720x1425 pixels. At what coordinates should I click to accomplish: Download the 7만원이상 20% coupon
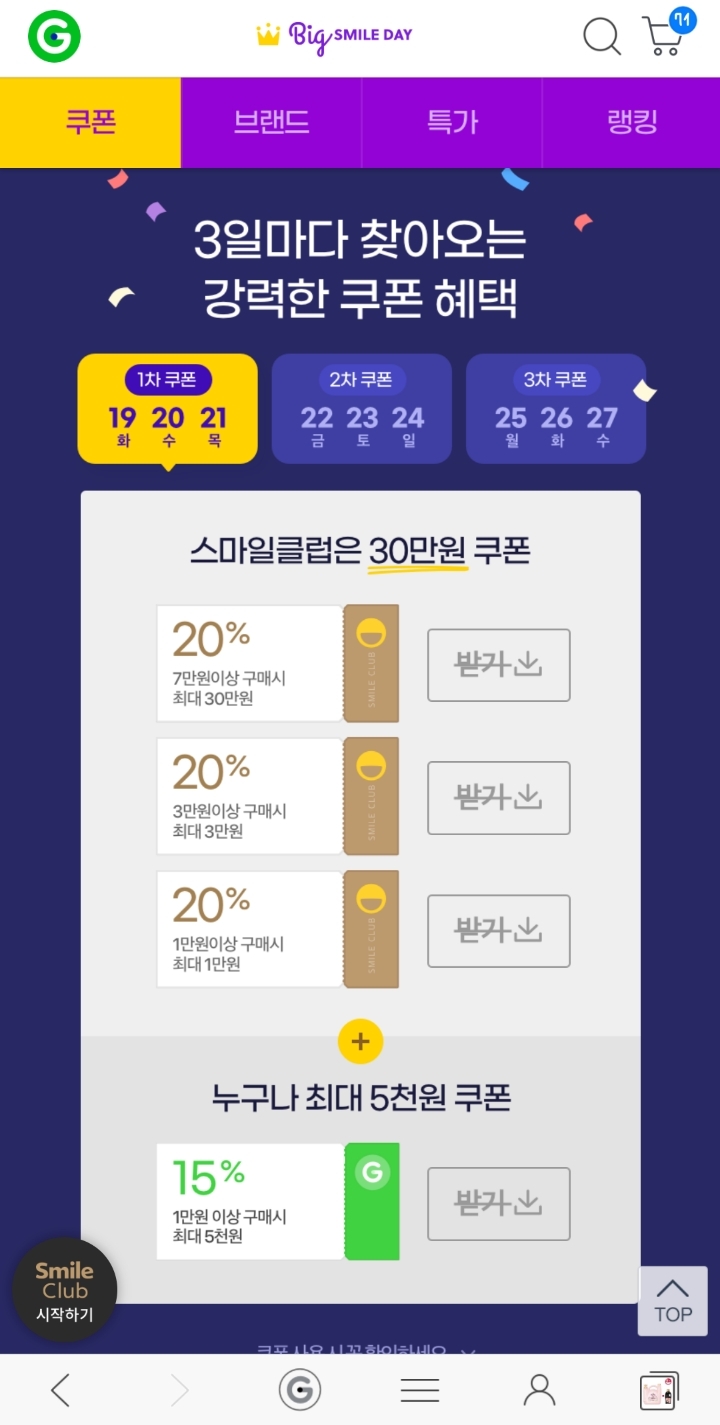499,665
